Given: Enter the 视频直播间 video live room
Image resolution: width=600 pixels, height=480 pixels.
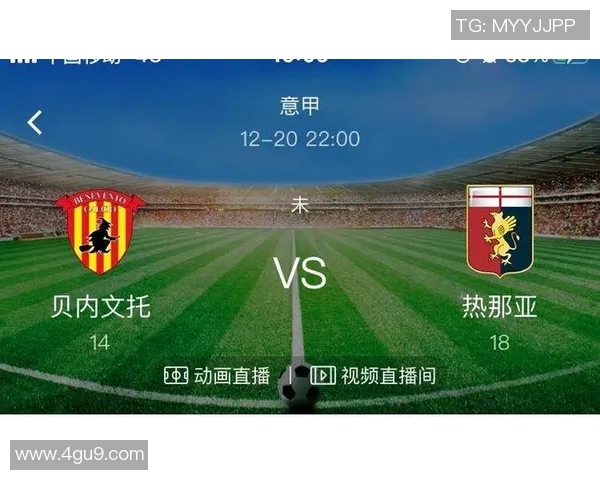Looking at the screenshot, I should pos(374,376).
